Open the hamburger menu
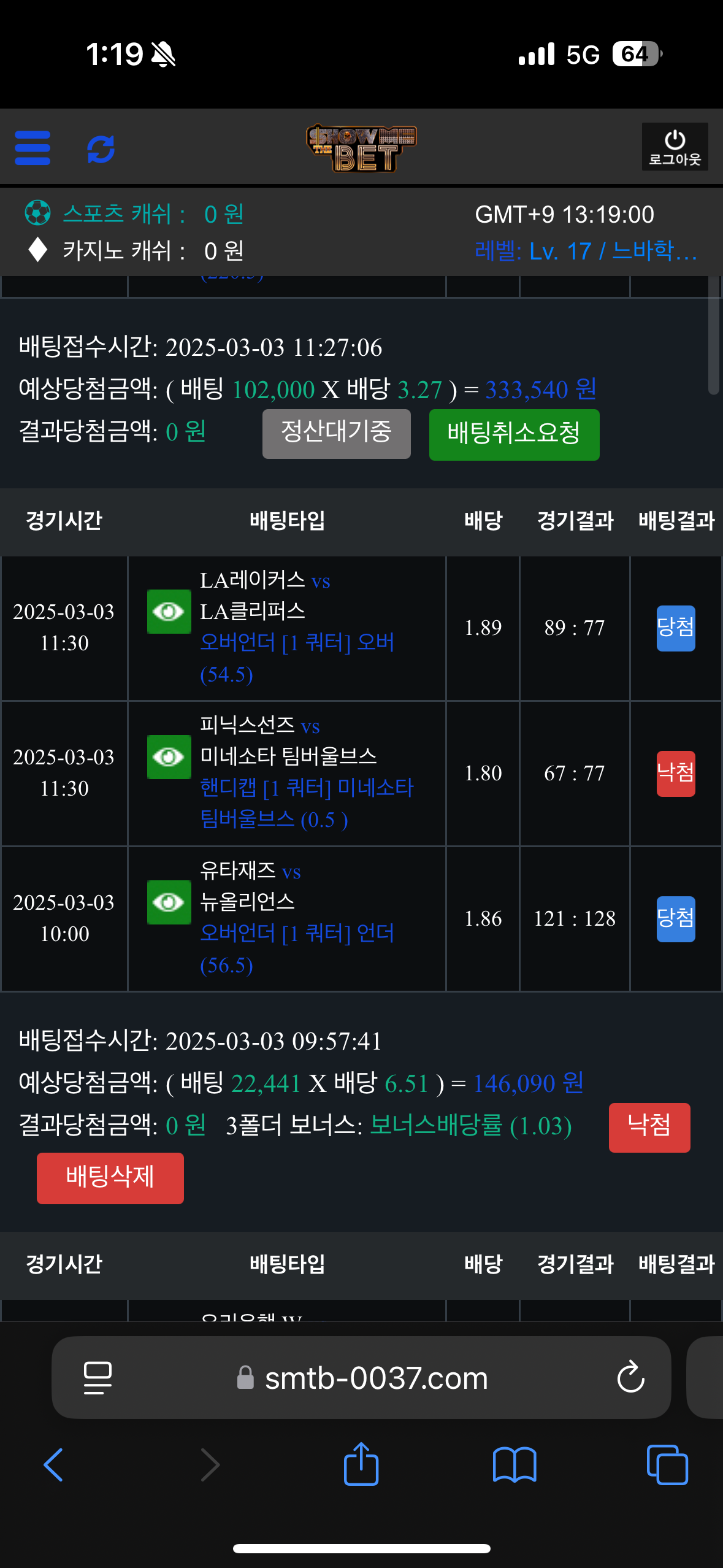The image size is (723, 1568). (33, 148)
